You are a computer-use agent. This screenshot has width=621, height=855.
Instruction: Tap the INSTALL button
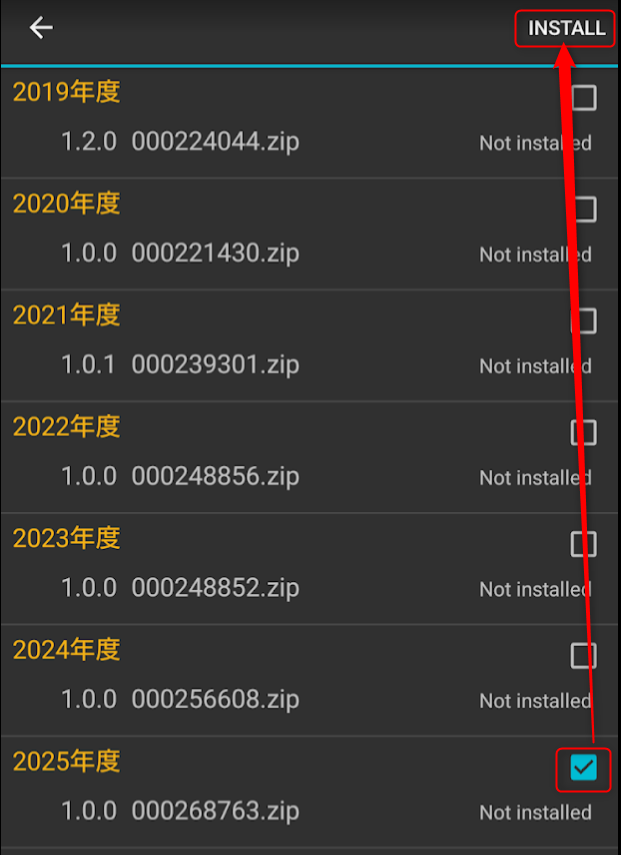(x=566, y=28)
